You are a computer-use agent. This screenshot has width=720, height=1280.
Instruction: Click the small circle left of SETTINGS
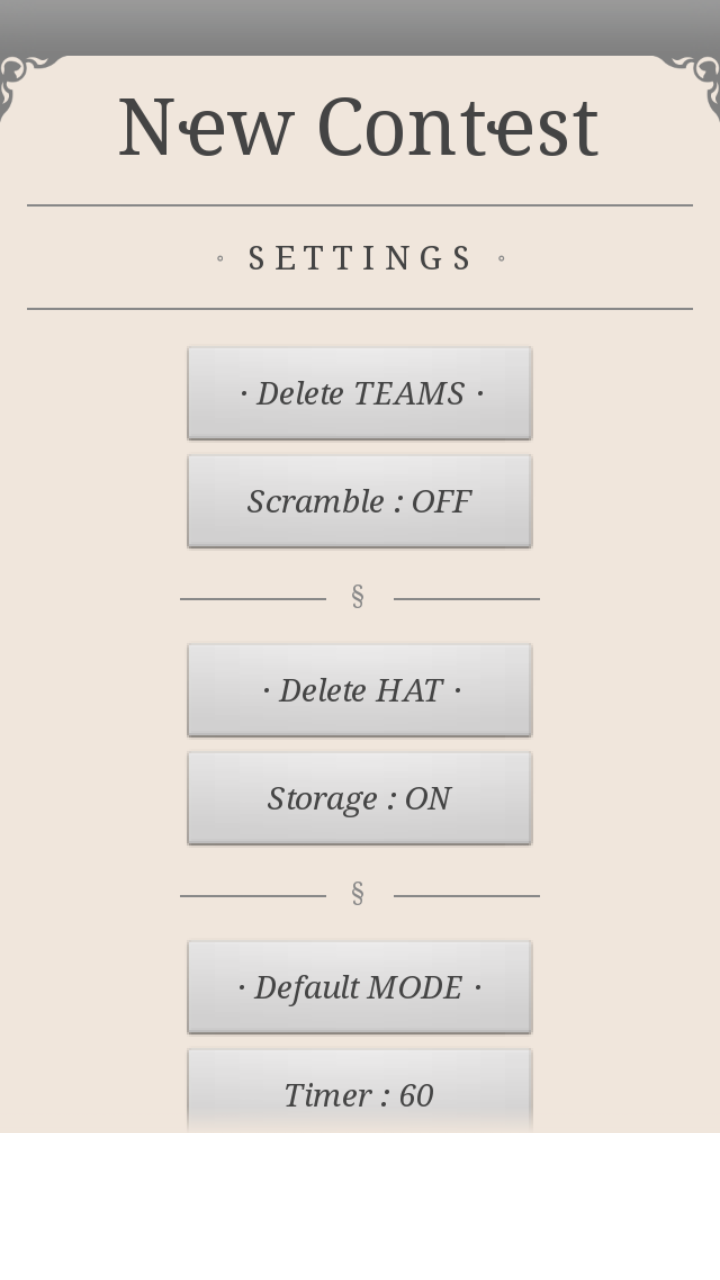(220, 258)
